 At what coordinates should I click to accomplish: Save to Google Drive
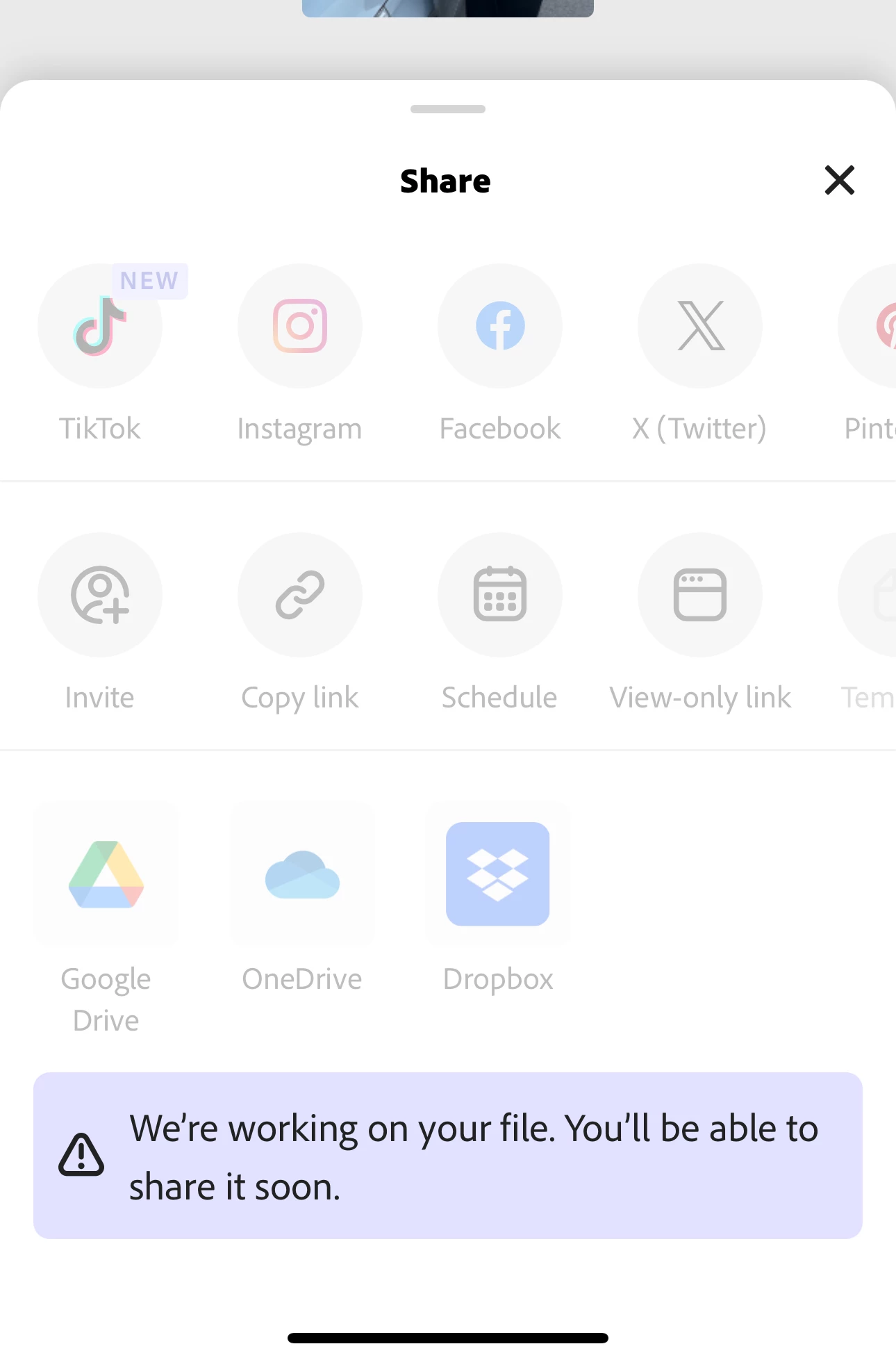click(106, 874)
